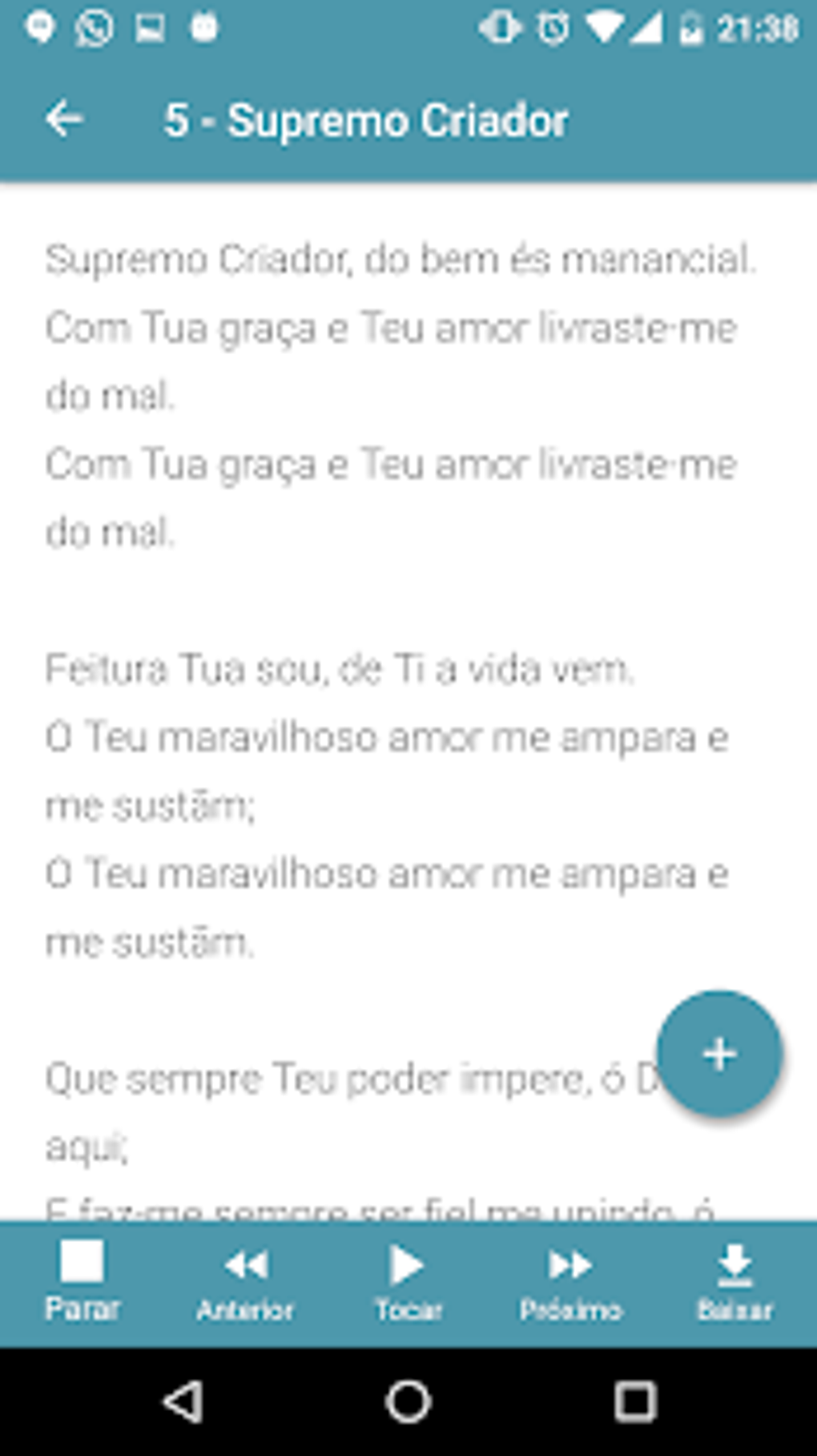Tap the system home button
Viewport: 817px width, 1456px height.
pyautogui.click(x=408, y=1402)
